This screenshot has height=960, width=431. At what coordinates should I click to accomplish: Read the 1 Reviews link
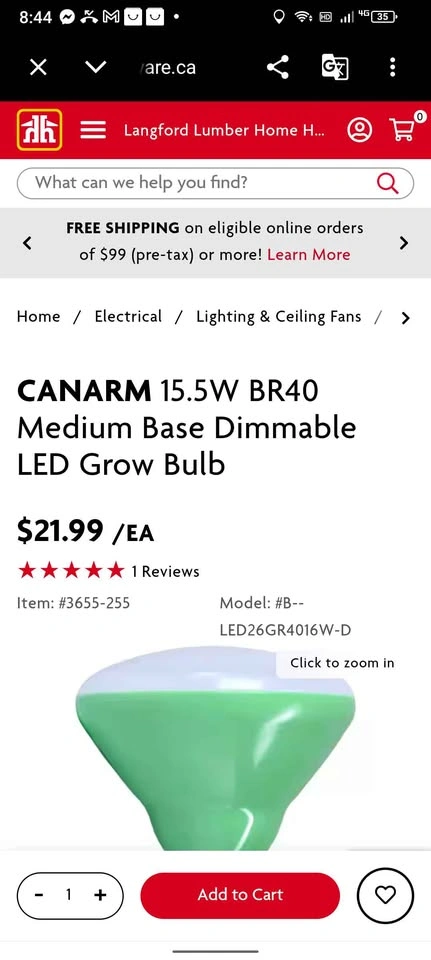pos(165,571)
